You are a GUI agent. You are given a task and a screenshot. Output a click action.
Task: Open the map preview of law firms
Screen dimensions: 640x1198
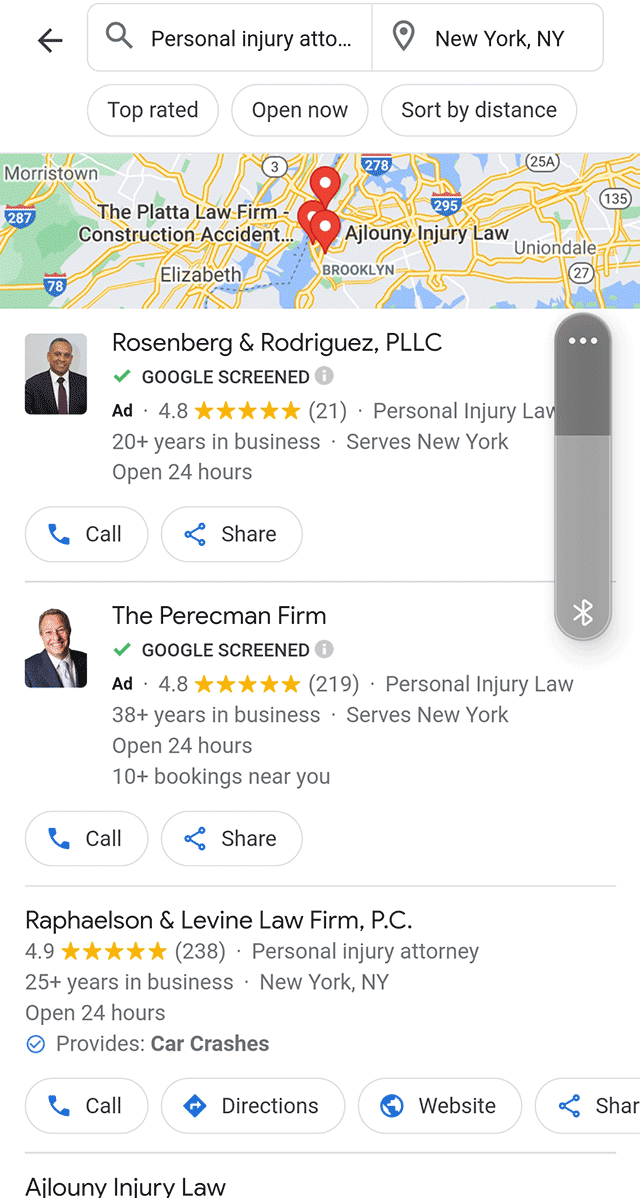[320, 231]
